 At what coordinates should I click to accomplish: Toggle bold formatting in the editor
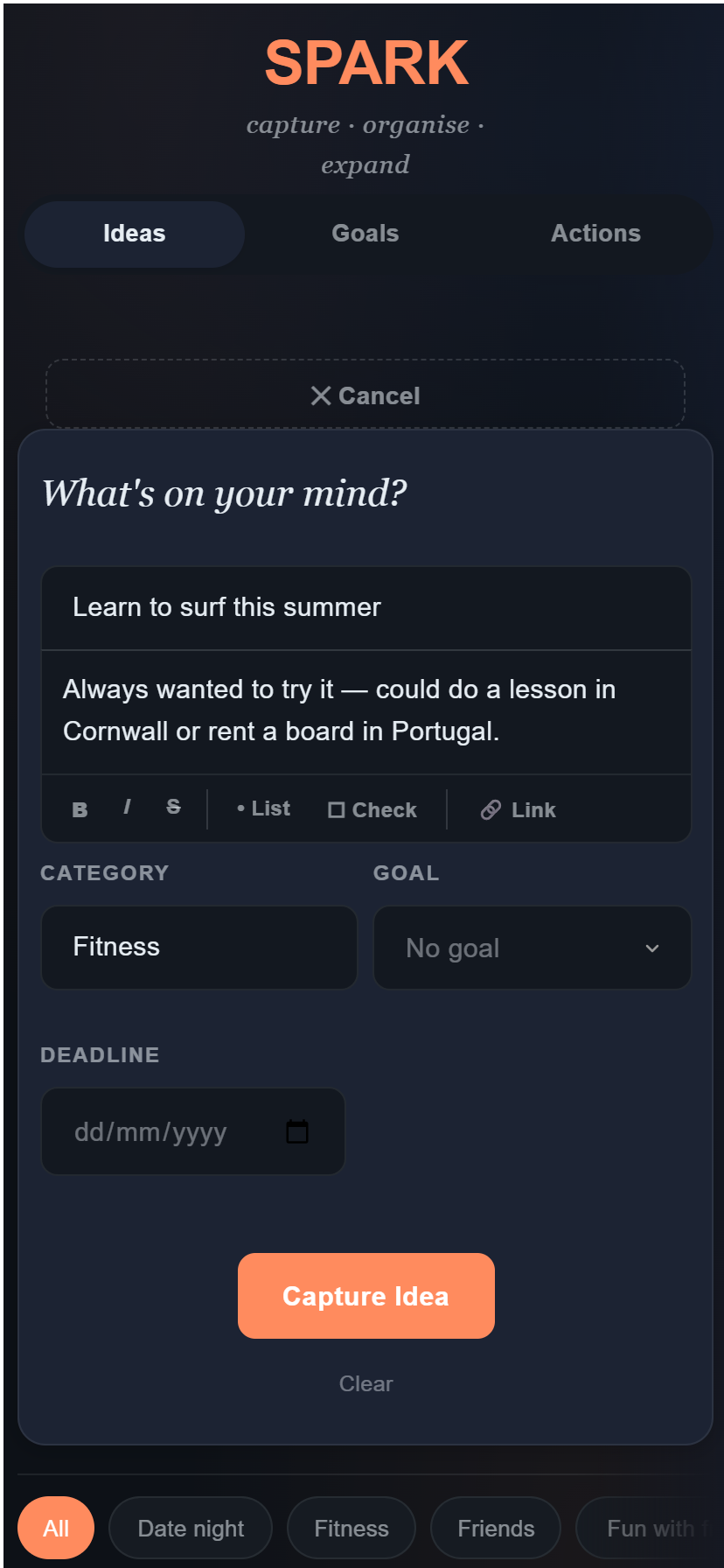pos(80,808)
